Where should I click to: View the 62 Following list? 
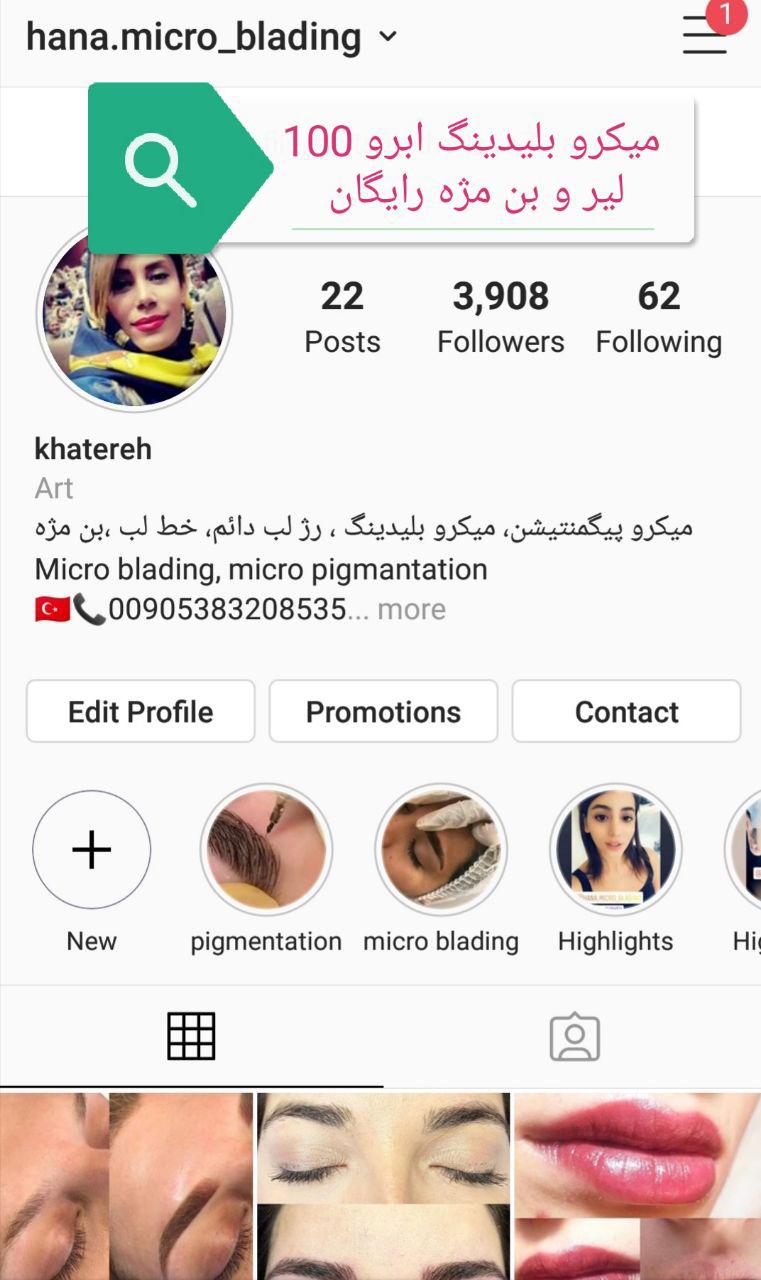click(x=658, y=318)
